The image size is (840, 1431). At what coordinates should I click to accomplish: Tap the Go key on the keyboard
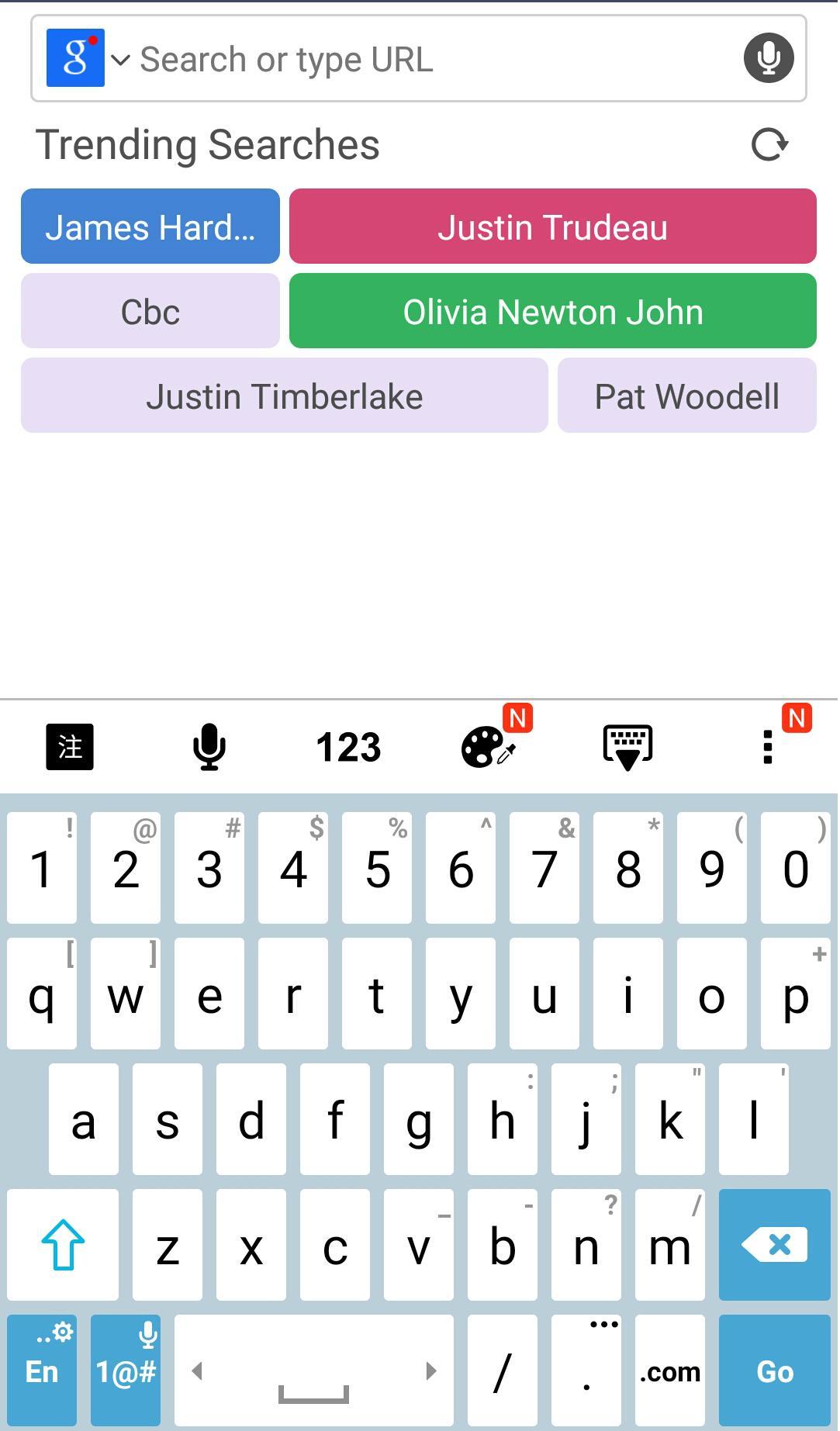point(774,1371)
